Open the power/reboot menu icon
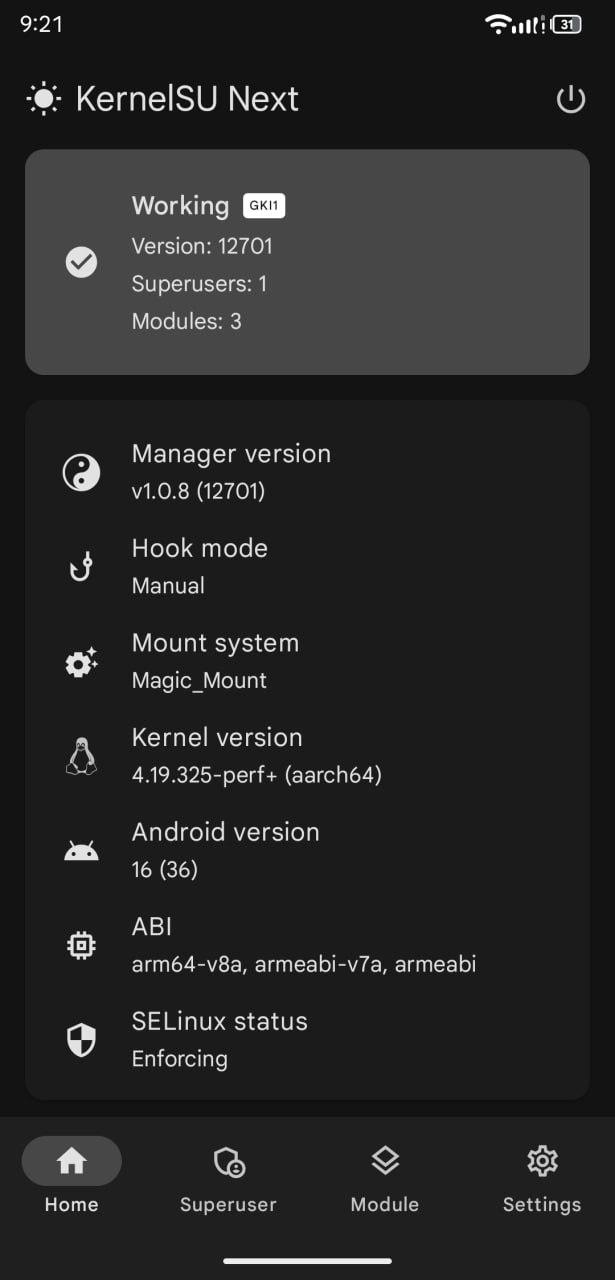615x1280 pixels. (570, 99)
